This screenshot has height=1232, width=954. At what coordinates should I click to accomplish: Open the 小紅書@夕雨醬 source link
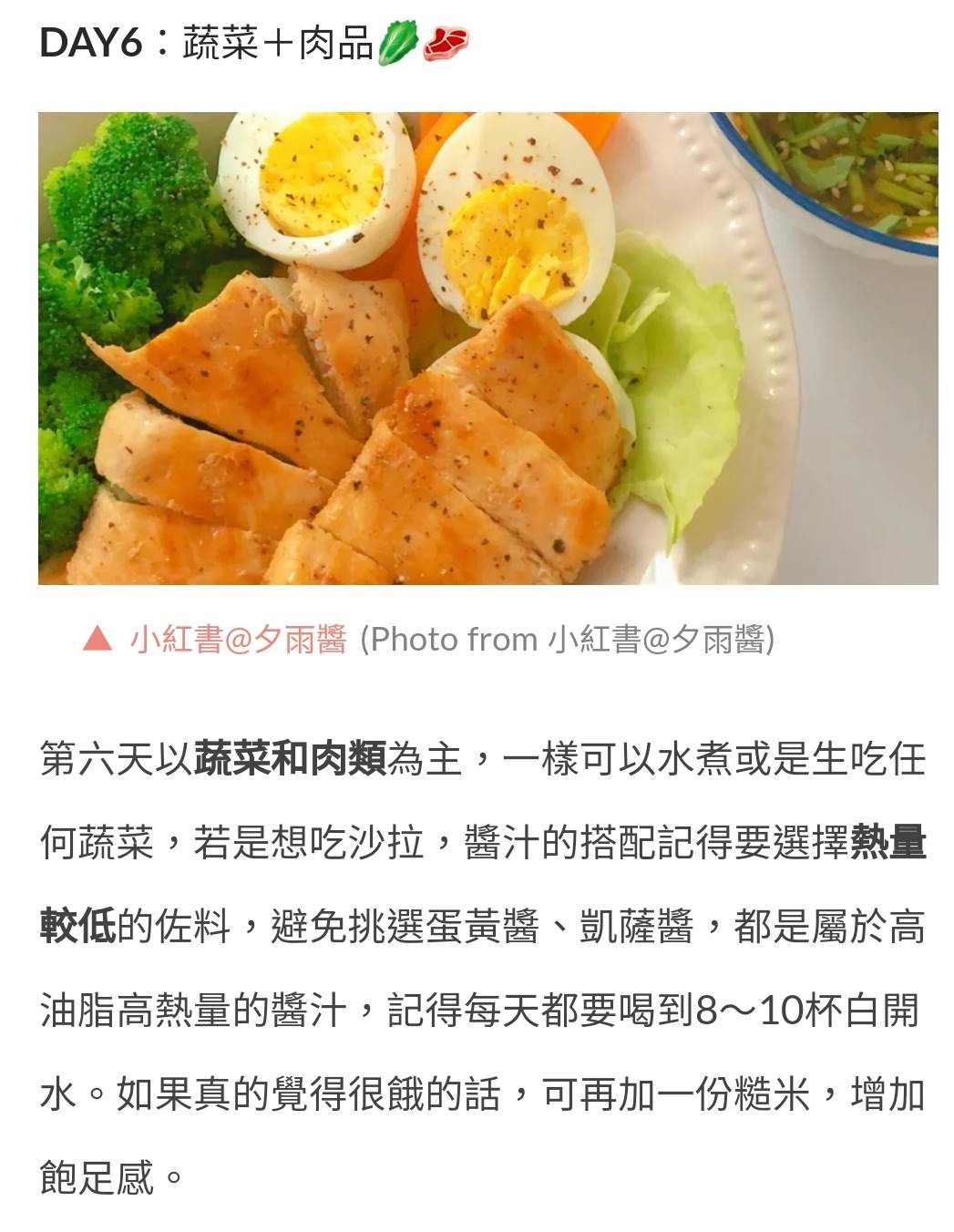click(x=238, y=640)
